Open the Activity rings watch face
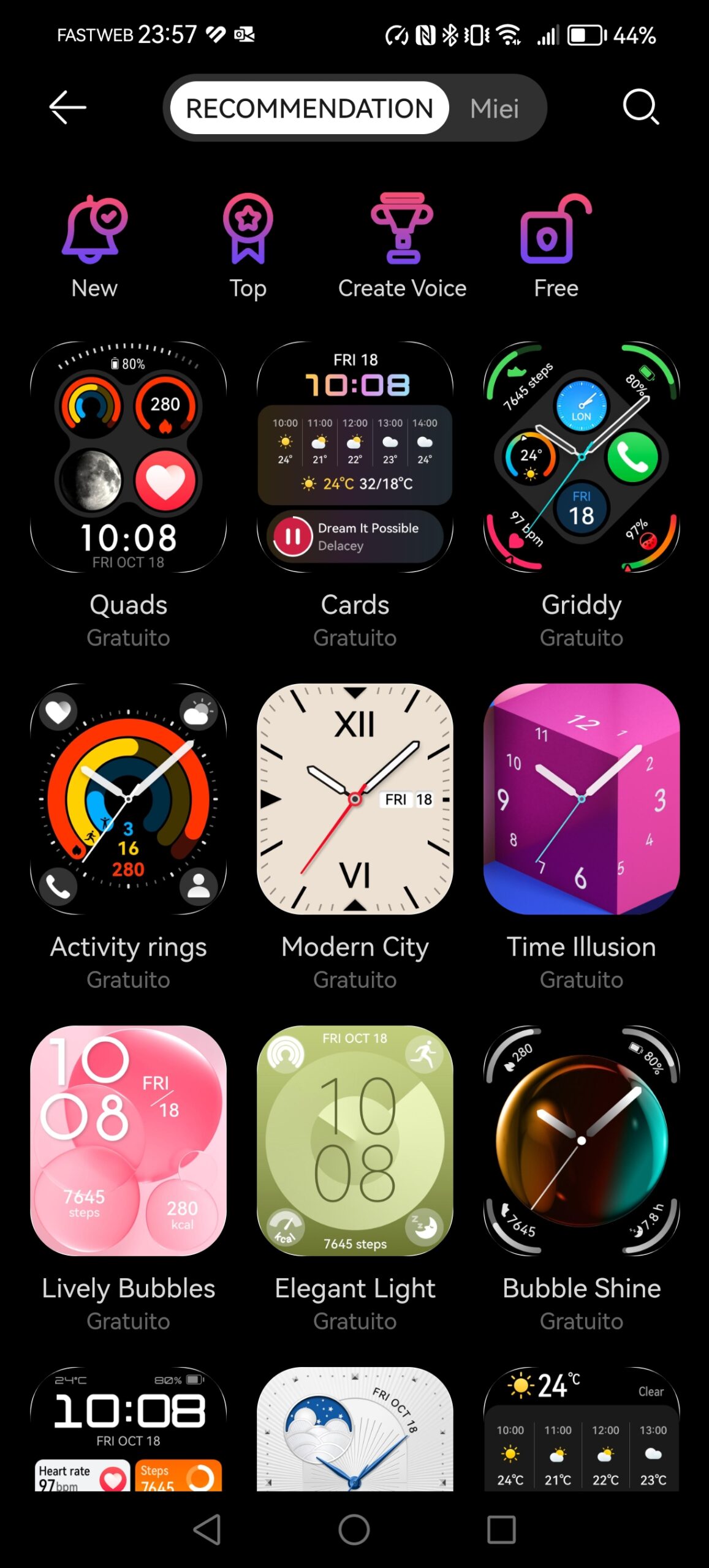The image size is (709, 1568). click(x=128, y=799)
